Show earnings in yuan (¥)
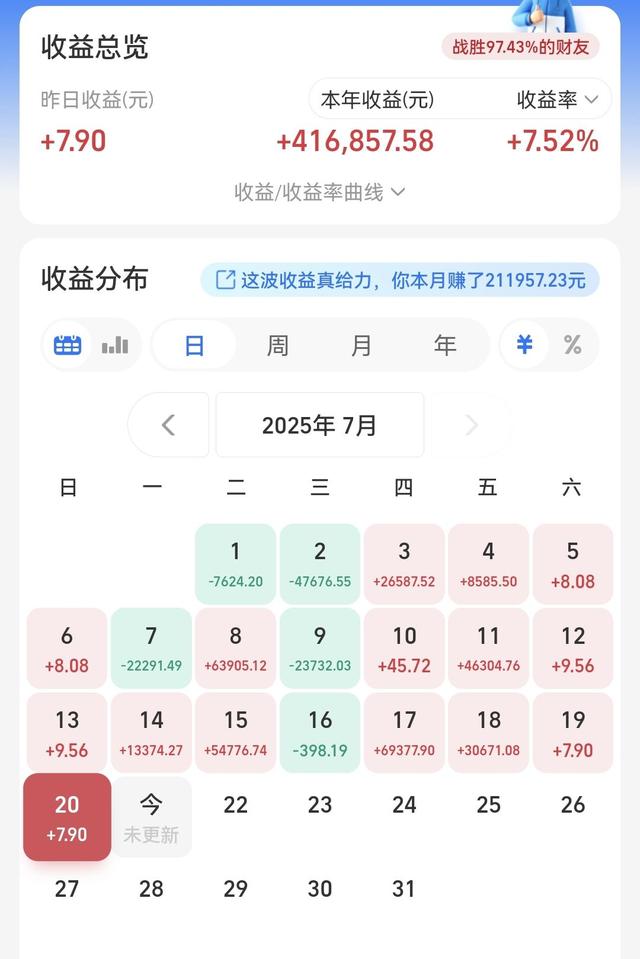The width and height of the screenshot is (640, 959). (x=525, y=345)
